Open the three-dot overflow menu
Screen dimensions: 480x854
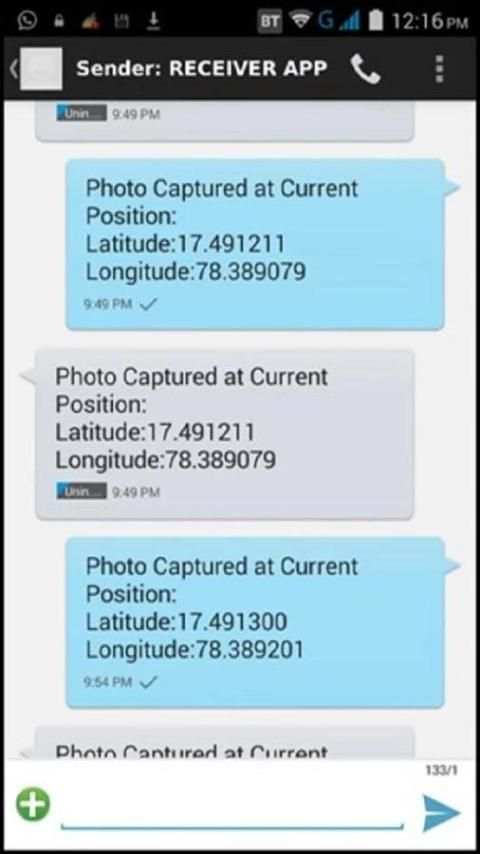(x=439, y=69)
